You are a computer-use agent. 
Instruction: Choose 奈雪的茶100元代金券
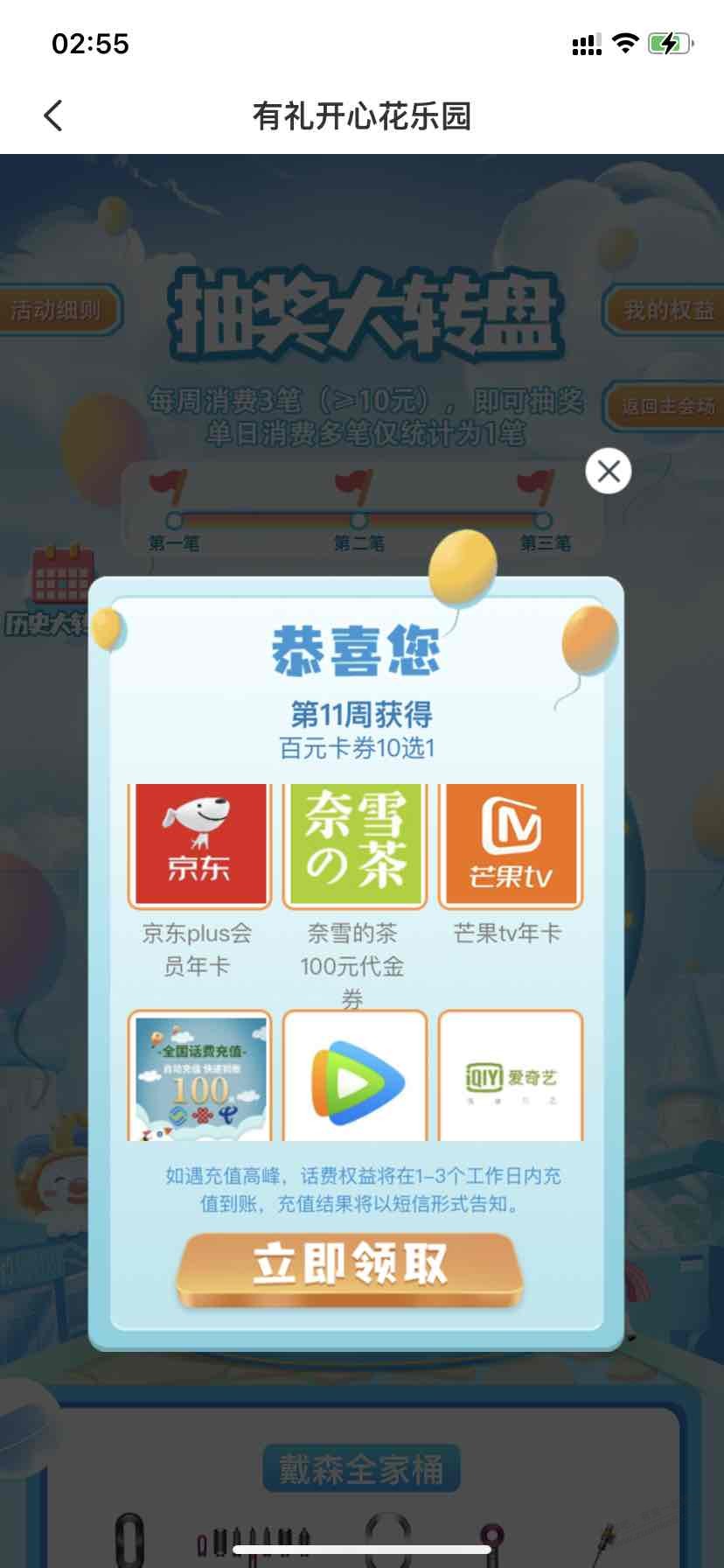point(354,845)
